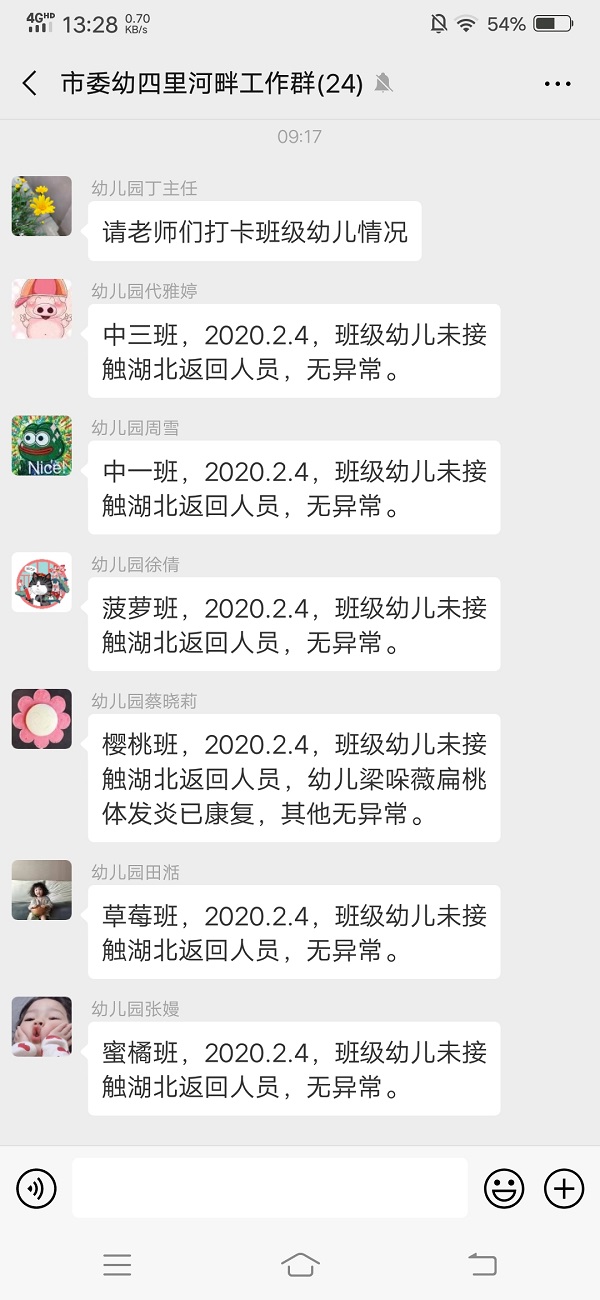The image size is (600, 1300).
Task: View 幼儿园周雪's profile via avatar
Action: pos(42,446)
